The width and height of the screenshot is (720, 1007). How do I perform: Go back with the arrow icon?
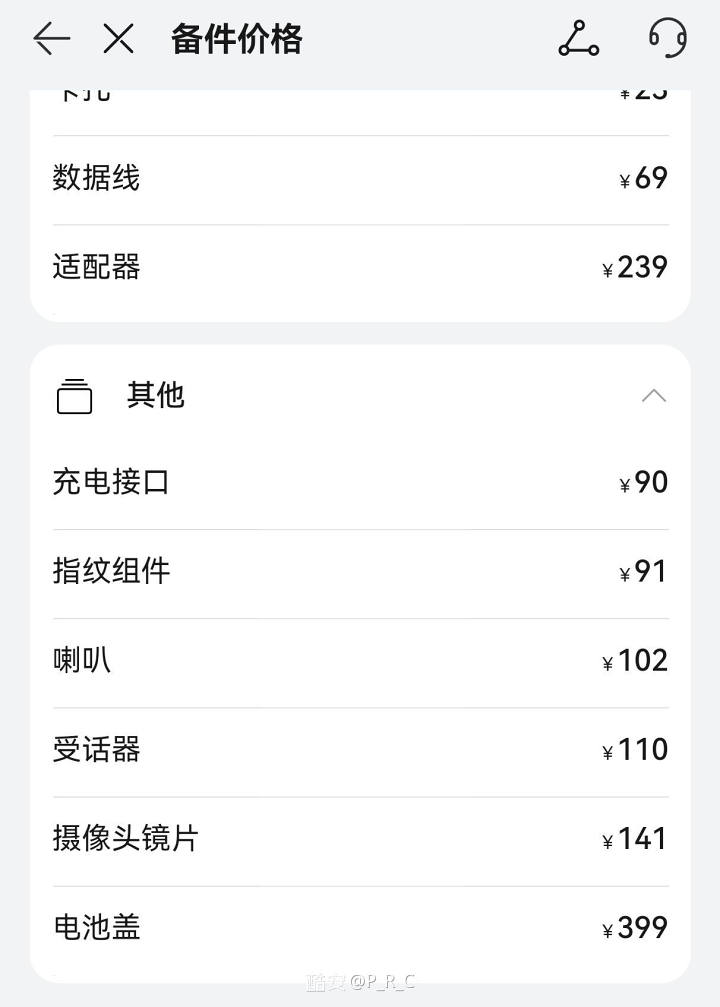pyautogui.click(x=51, y=39)
